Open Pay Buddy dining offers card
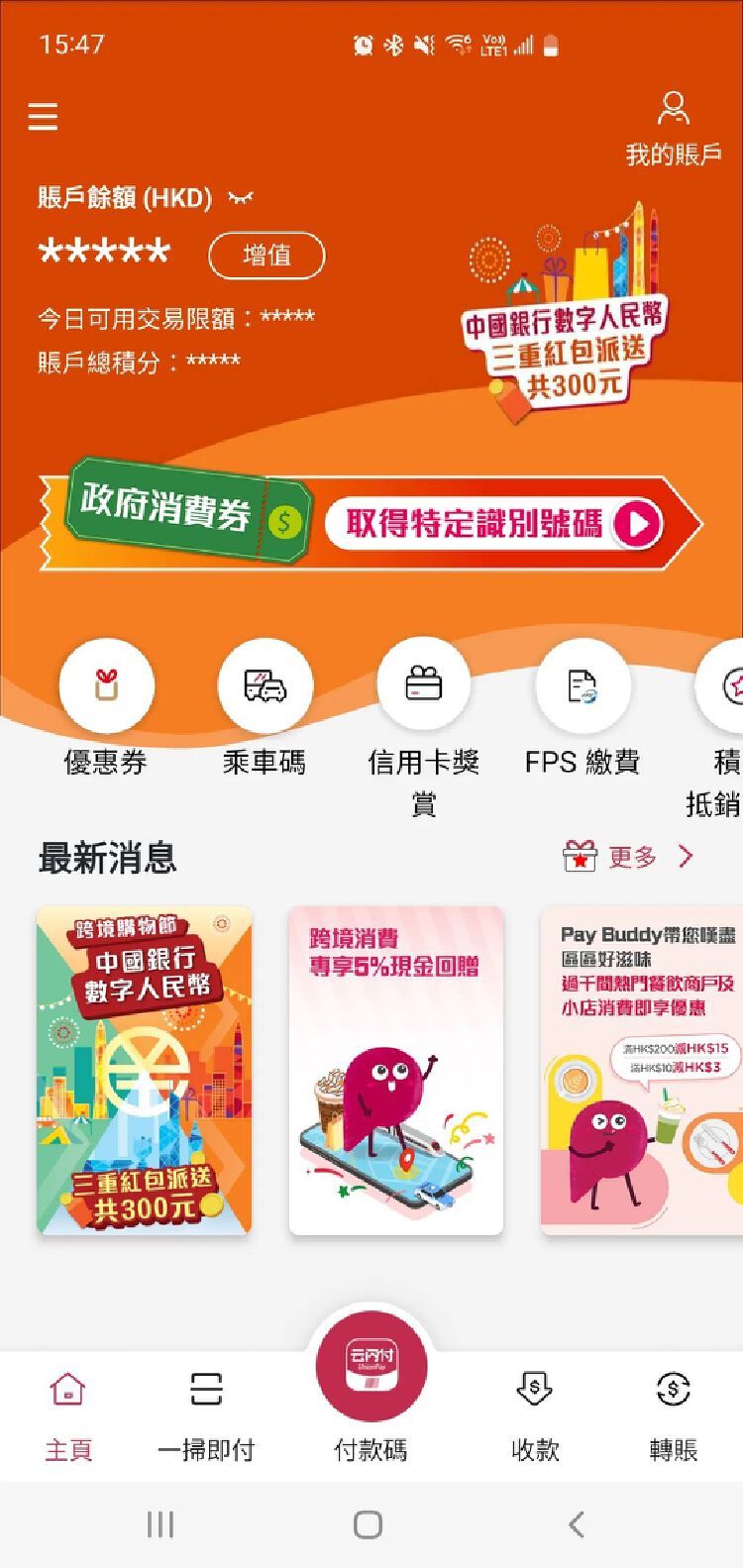The width and height of the screenshot is (743, 1568). [x=642, y=1070]
